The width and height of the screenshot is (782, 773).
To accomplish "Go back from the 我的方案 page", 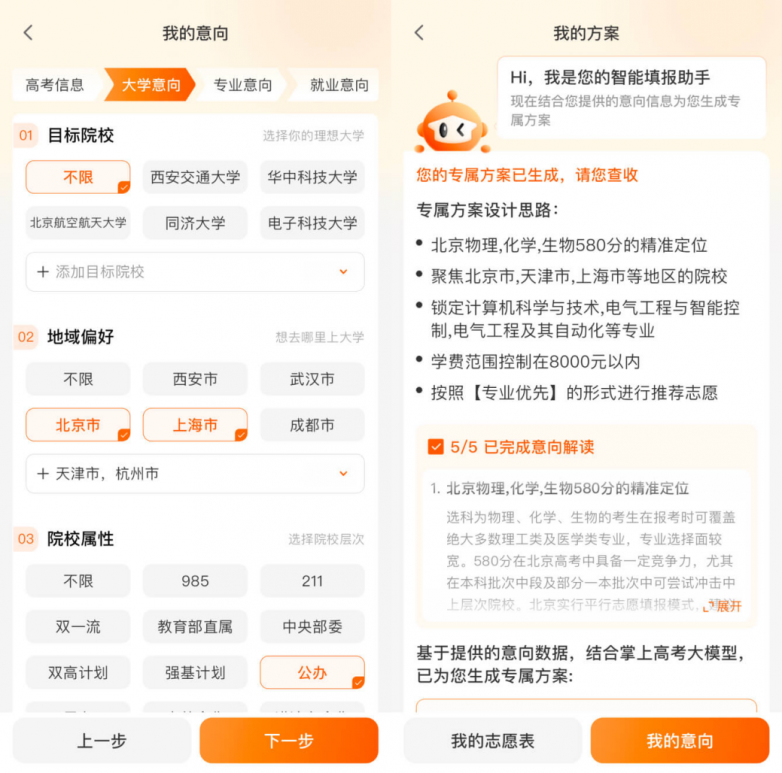I will [419, 33].
